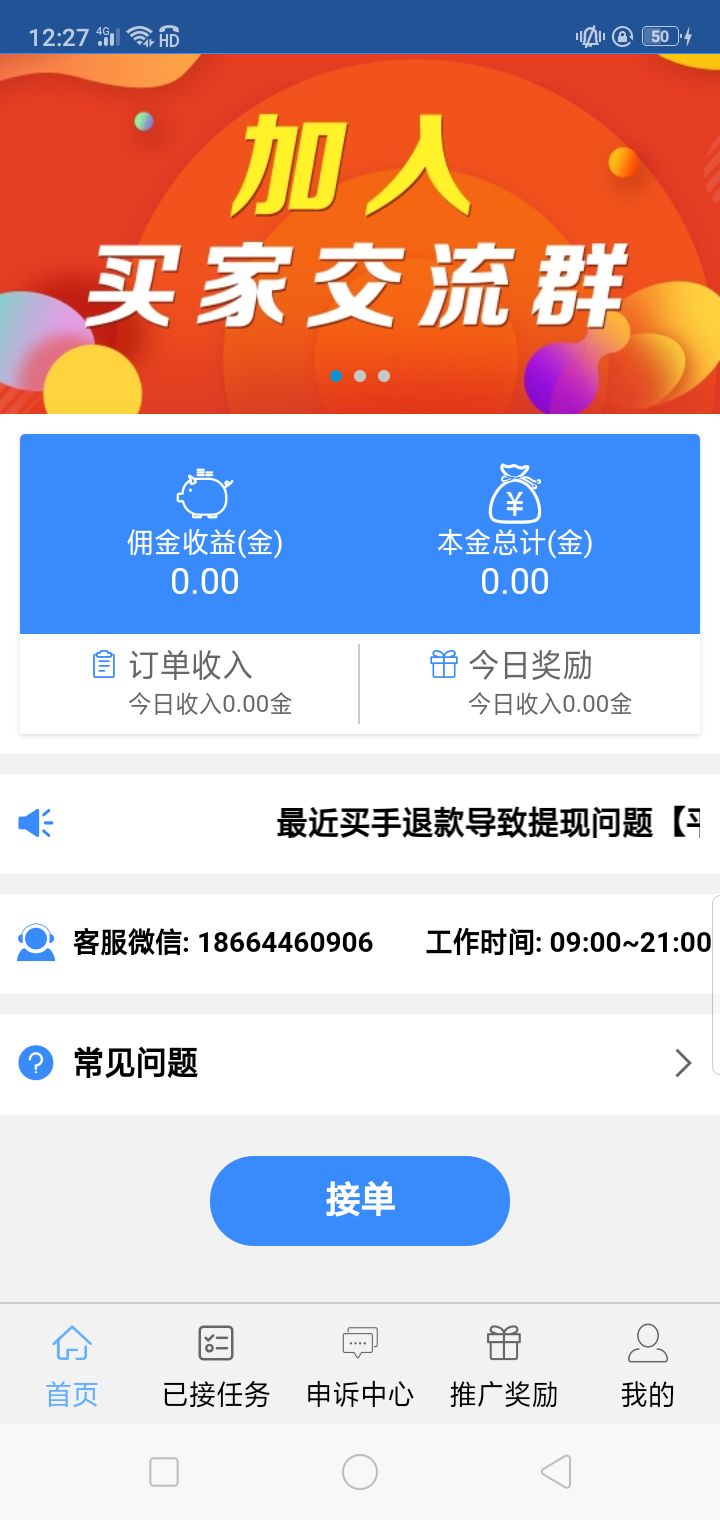Switch to the 首页 tab

[x=71, y=1362]
